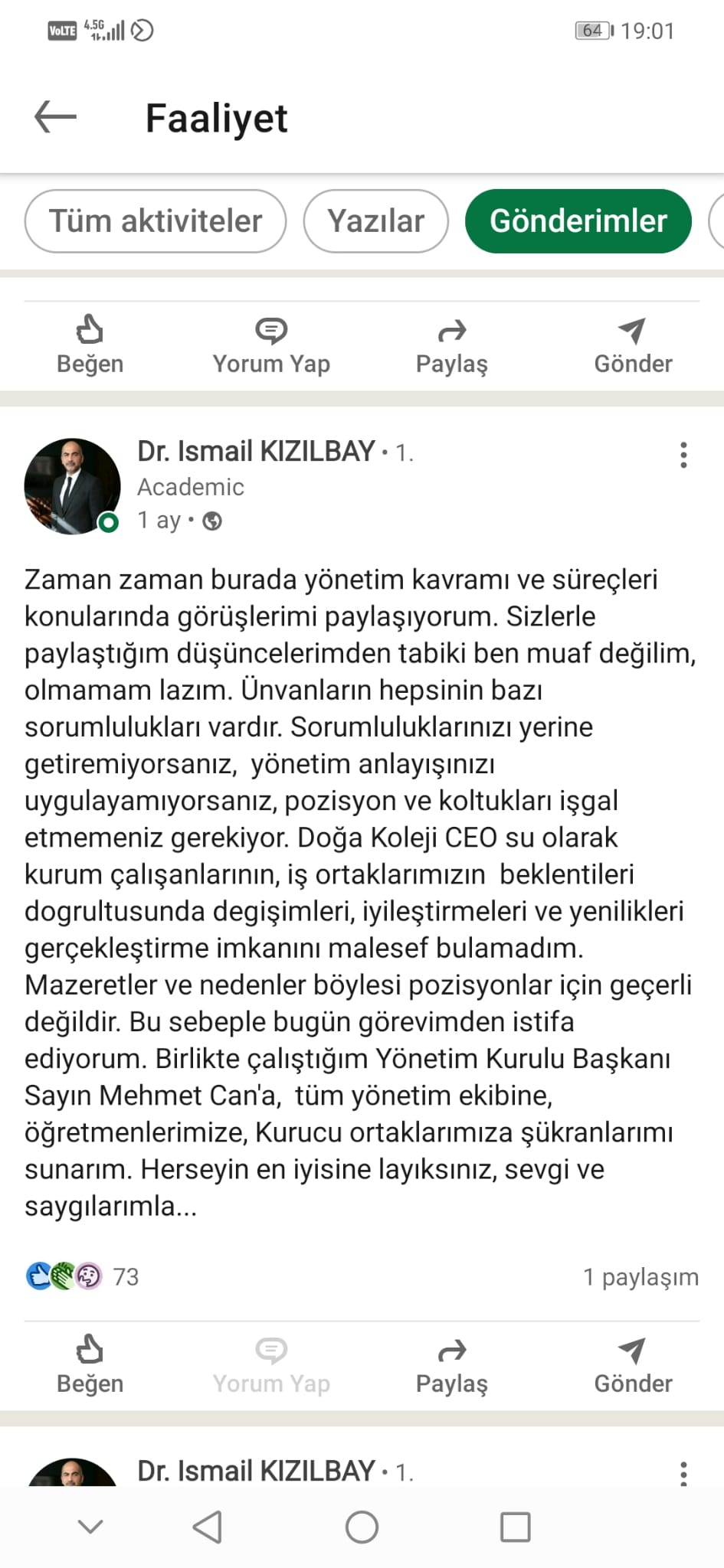Open the "1 paylaşım" shares list
Image resolution: width=724 pixels, height=1568 pixels.
click(x=640, y=1276)
